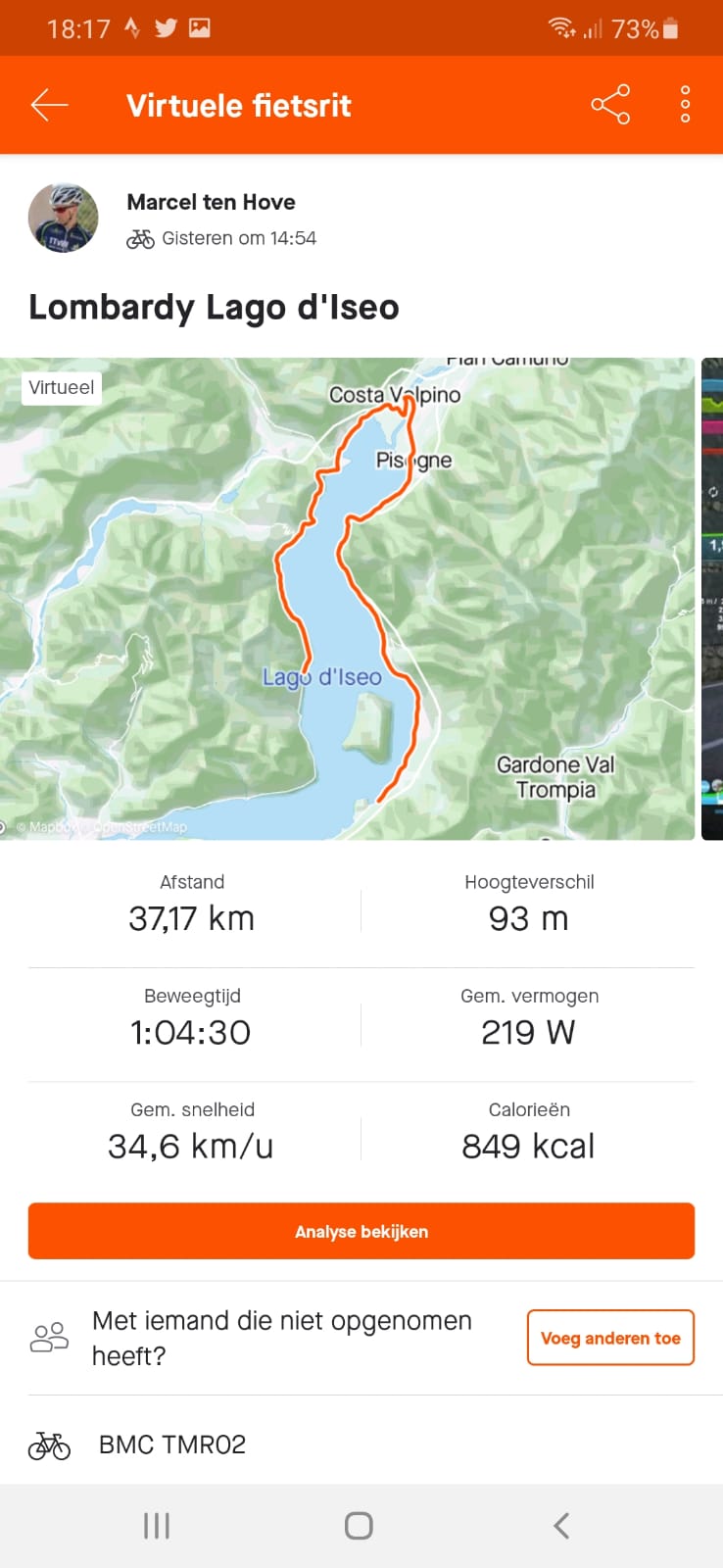The width and height of the screenshot is (723, 1568).
Task: Open the next photo beside the map
Action: [x=712, y=598]
